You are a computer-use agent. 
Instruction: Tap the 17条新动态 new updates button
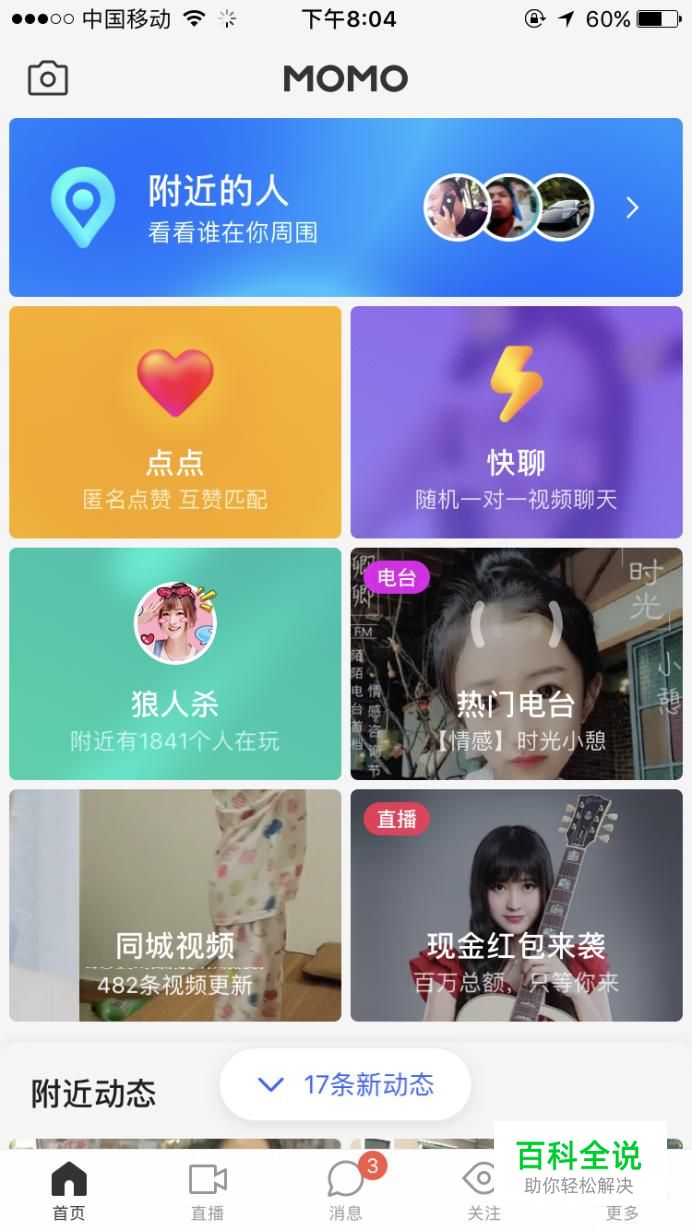click(346, 1084)
